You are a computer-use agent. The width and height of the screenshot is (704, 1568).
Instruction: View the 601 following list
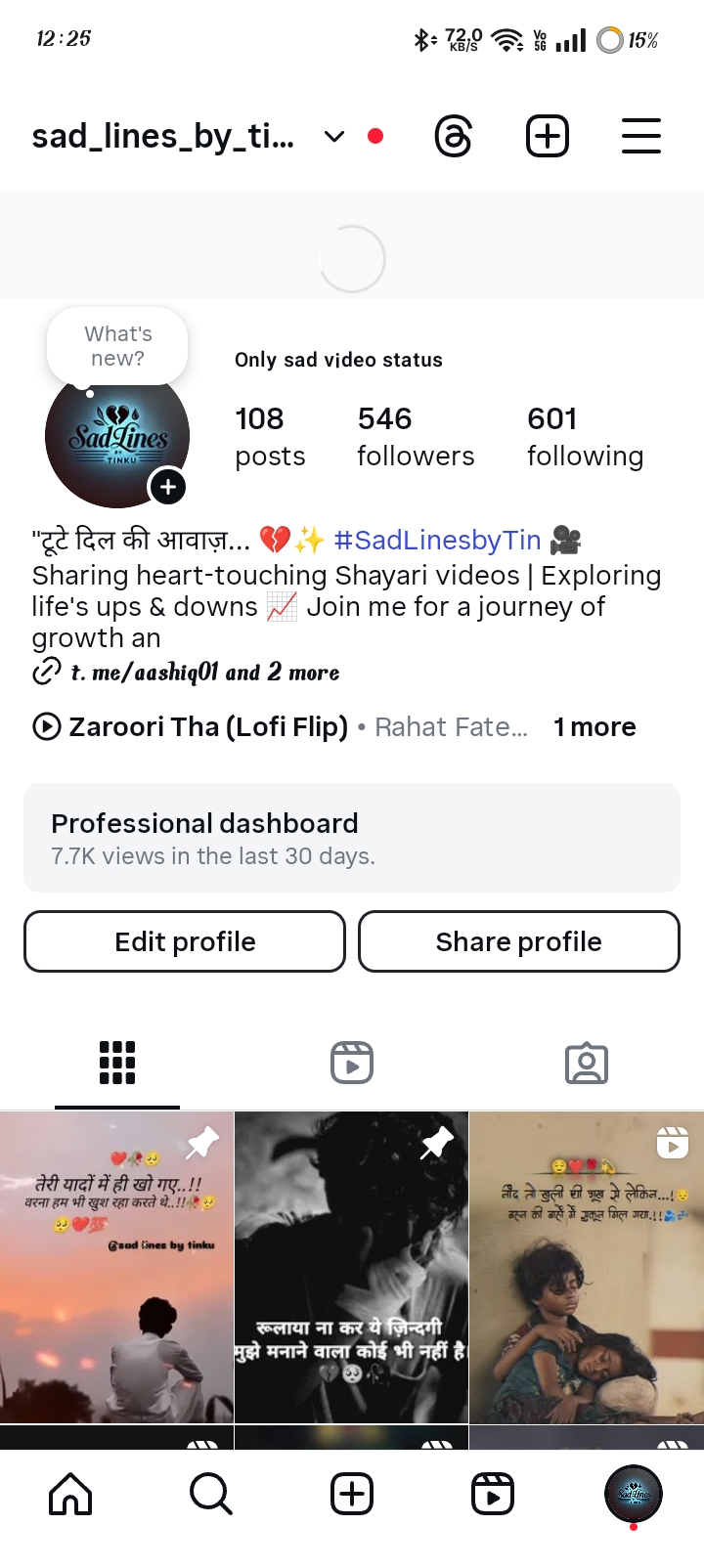coord(585,437)
